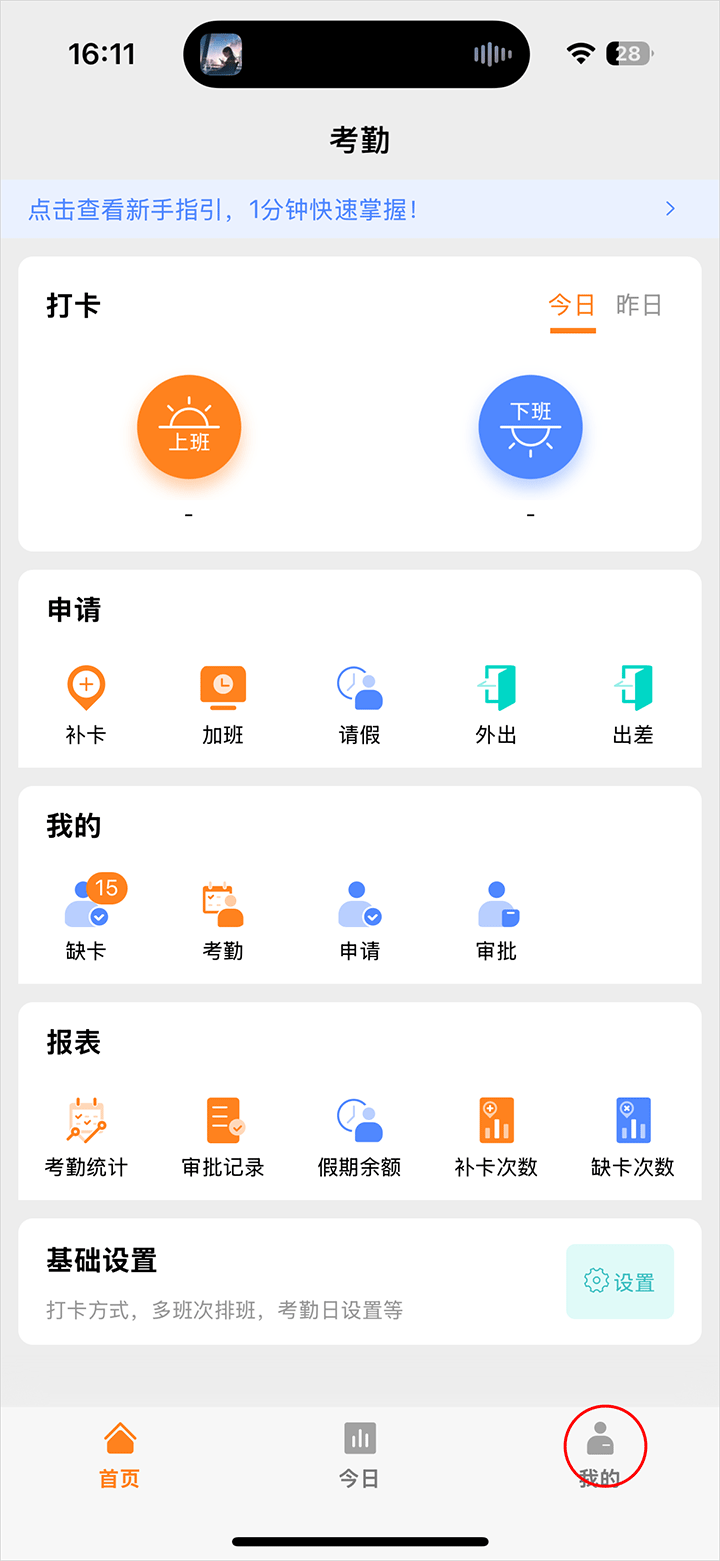View 申请 under 我的 section
Image resolution: width=720 pixels, height=1561 pixels.
tap(360, 921)
